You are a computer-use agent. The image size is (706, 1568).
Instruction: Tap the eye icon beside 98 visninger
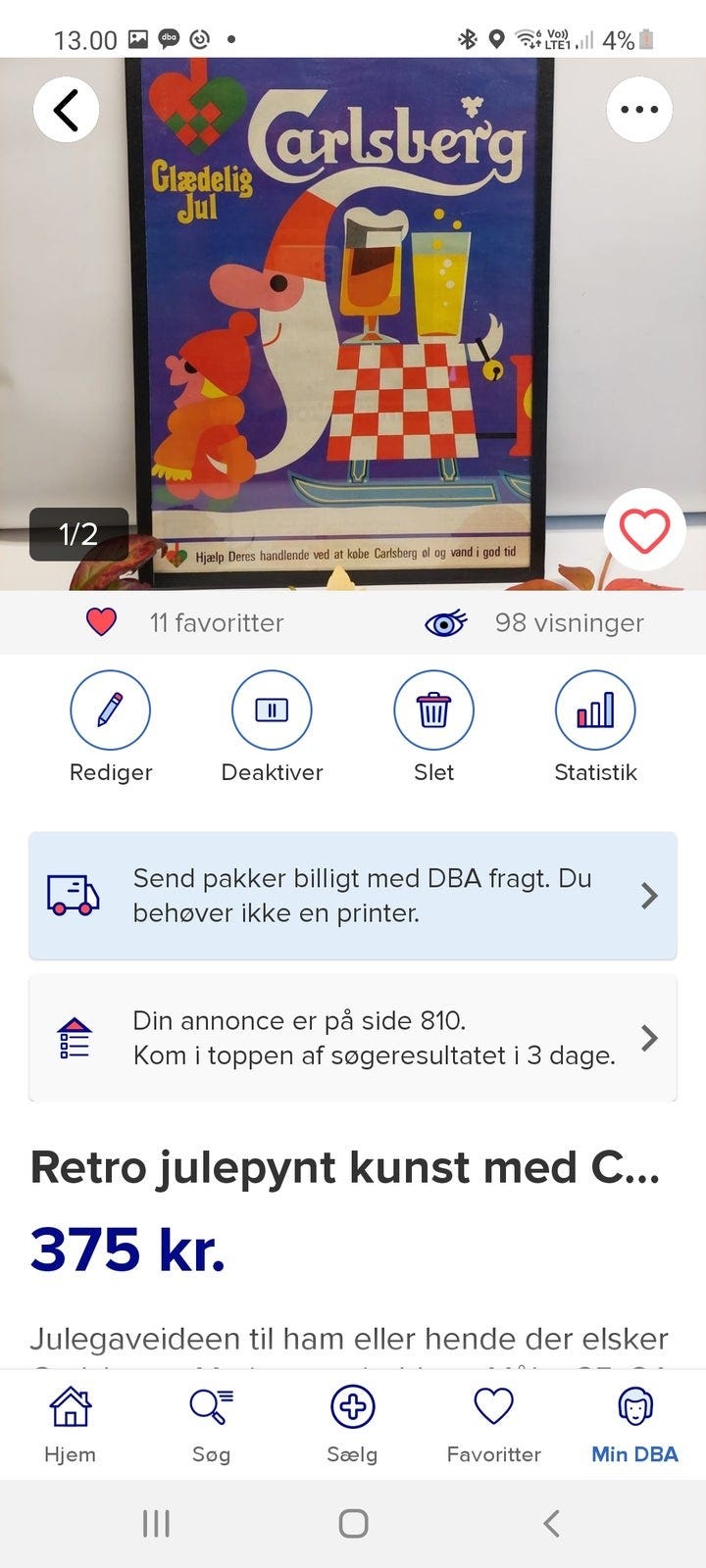[x=446, y=622]
